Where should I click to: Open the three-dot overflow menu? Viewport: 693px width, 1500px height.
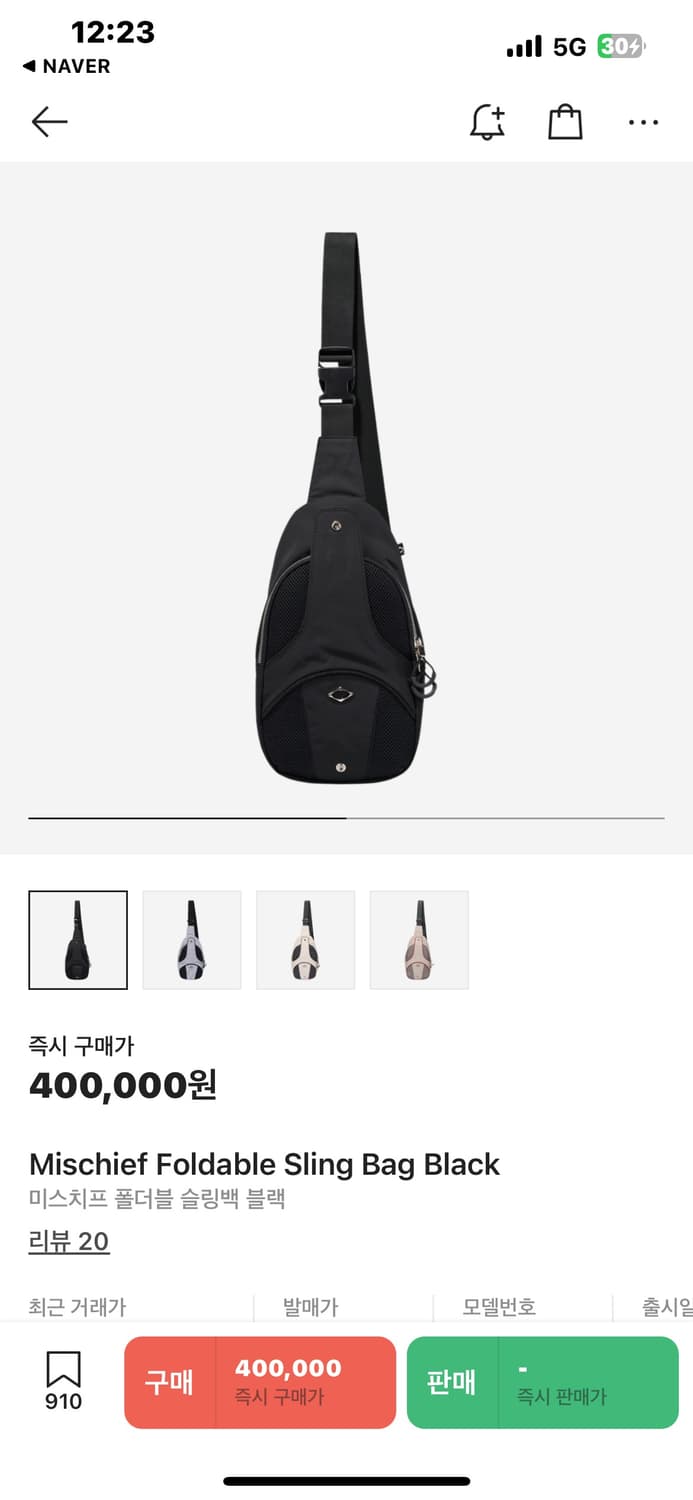point(643,122)
